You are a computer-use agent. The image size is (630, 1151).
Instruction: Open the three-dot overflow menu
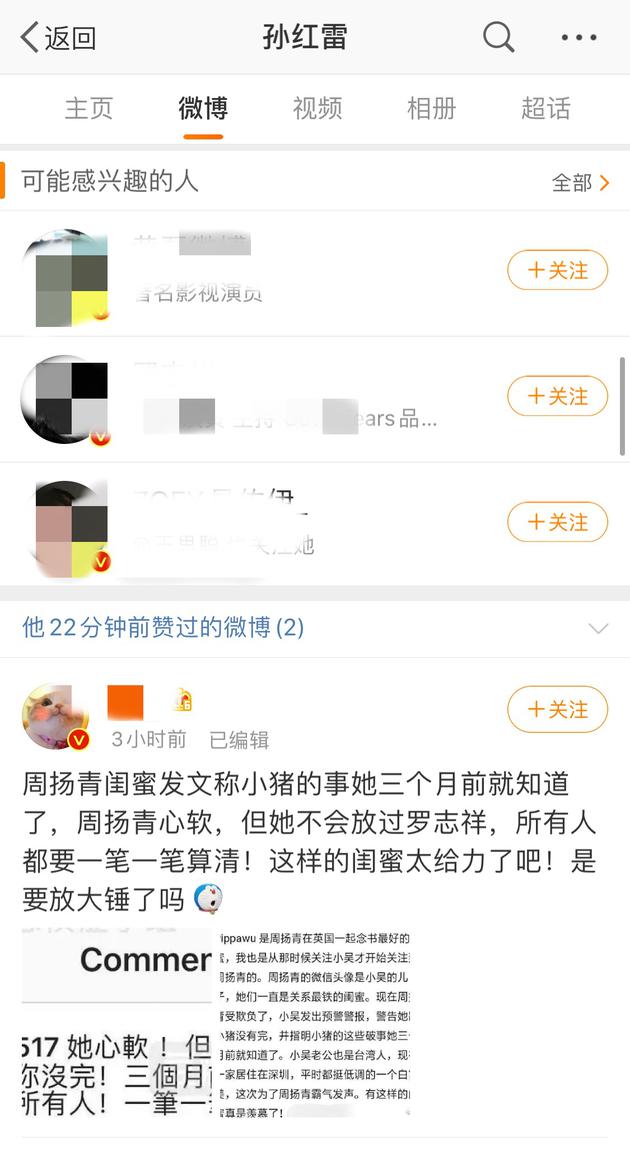coord(578,38)
